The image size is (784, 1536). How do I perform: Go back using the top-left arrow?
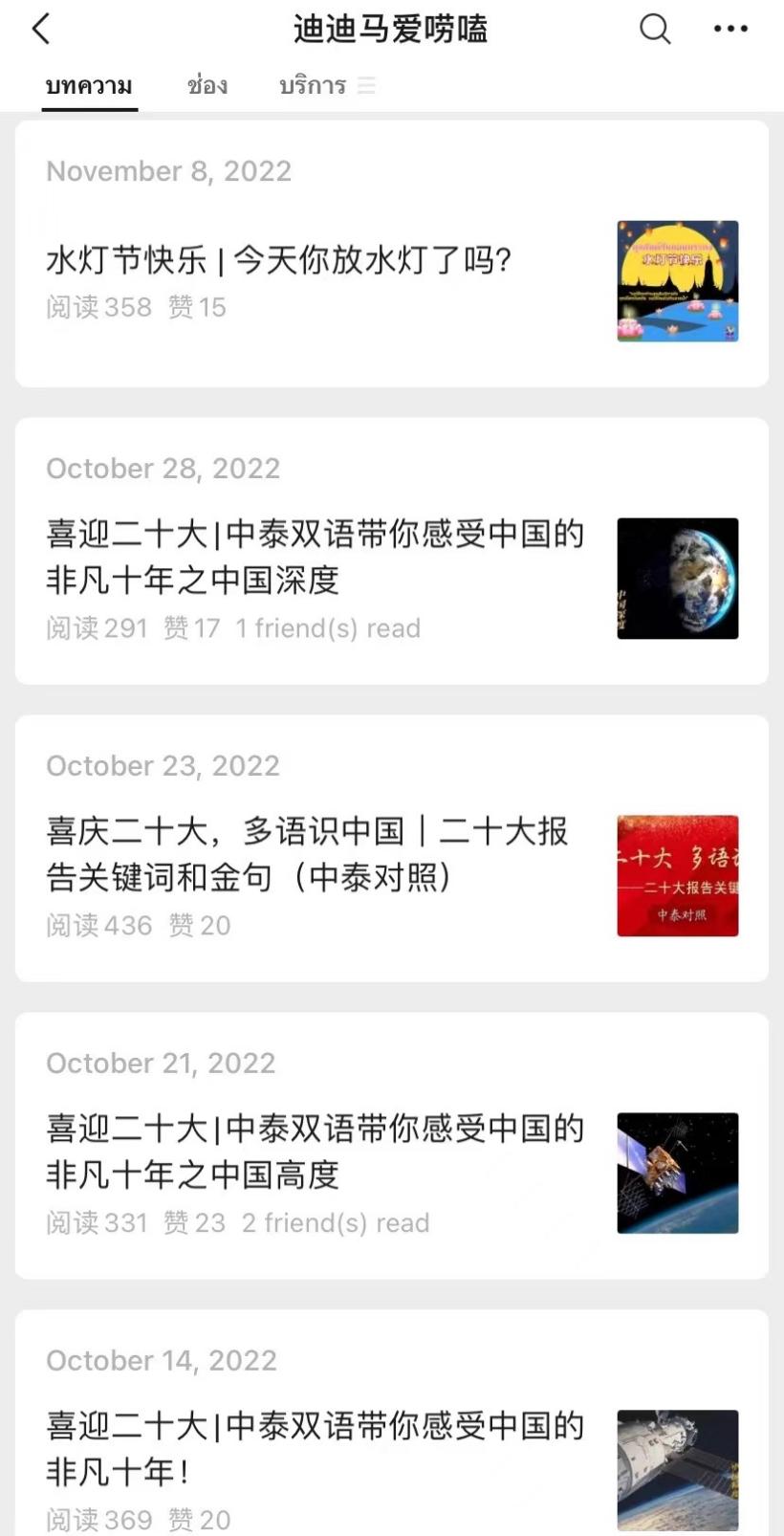click(x=40, y=29)
